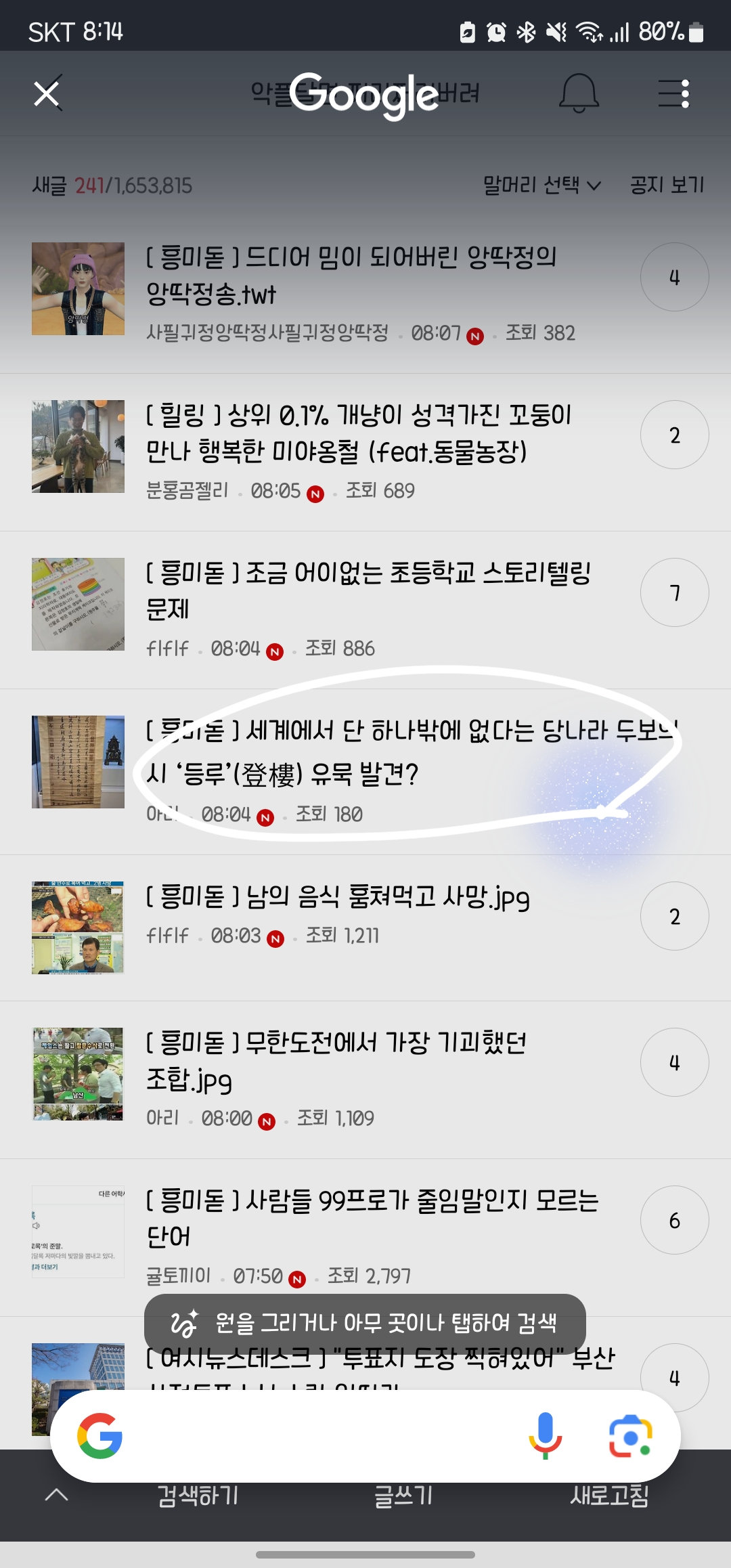Tap the 공지 보기 button
The height and width of the screenshot is (1568, 731).
tap(667, 185)
